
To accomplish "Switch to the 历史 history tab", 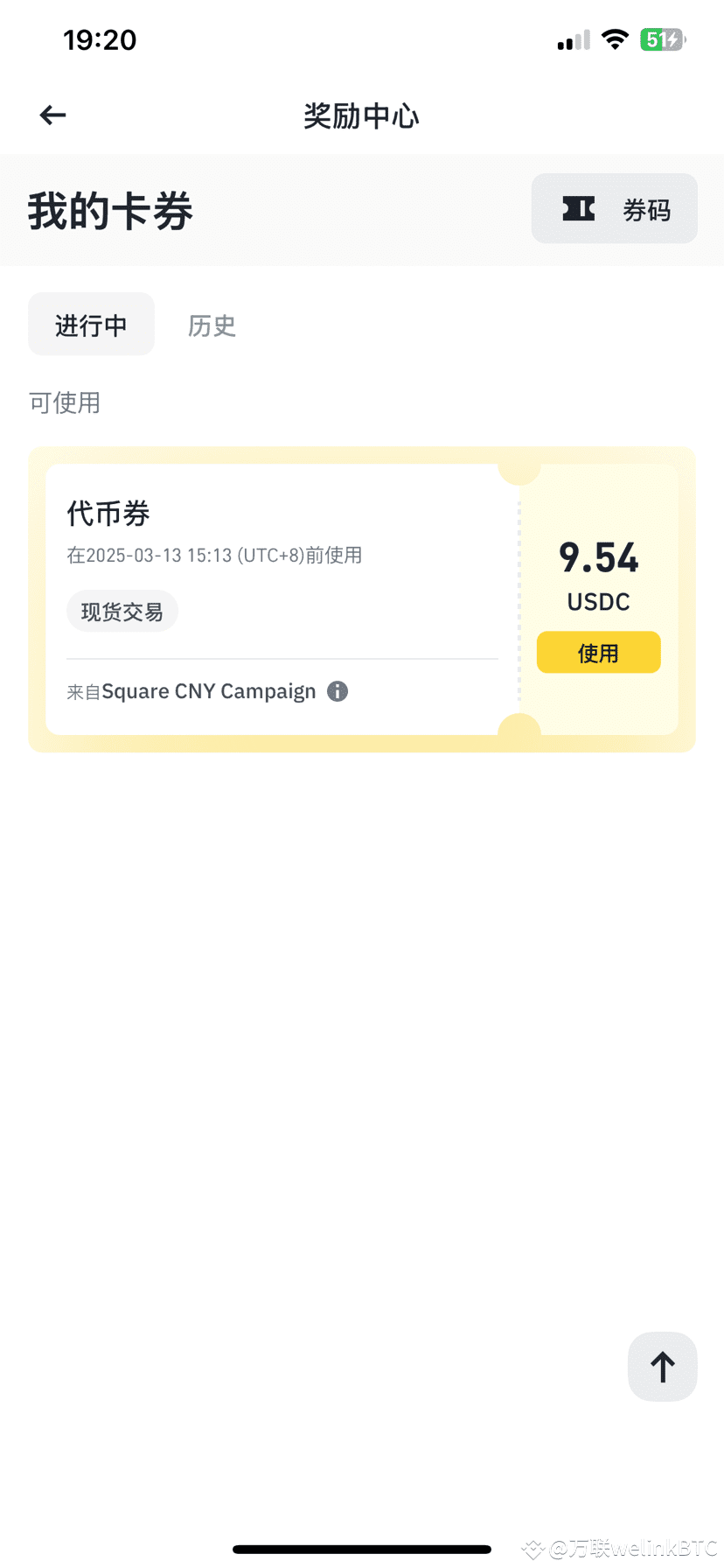I will point(211,325).
